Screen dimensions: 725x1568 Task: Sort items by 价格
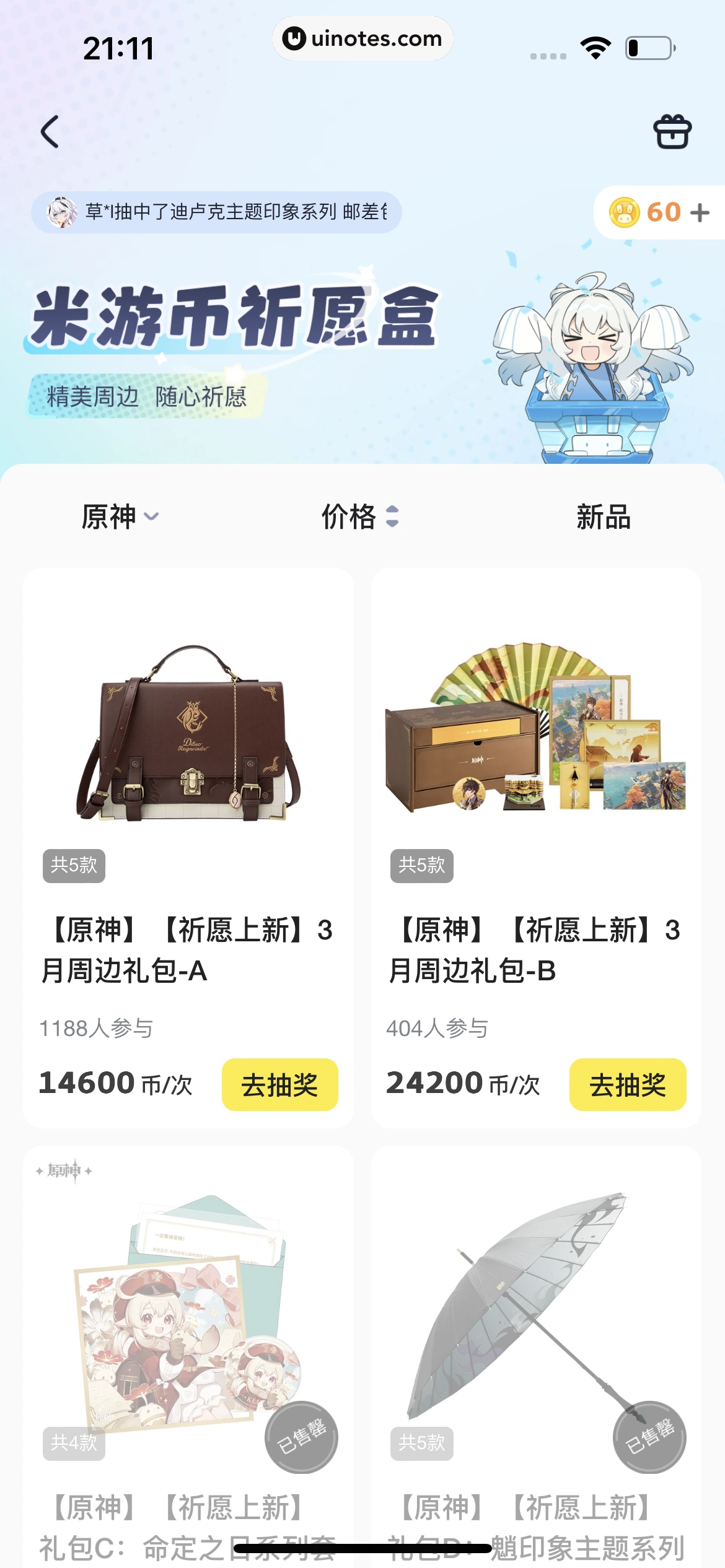tap(359, 516)
